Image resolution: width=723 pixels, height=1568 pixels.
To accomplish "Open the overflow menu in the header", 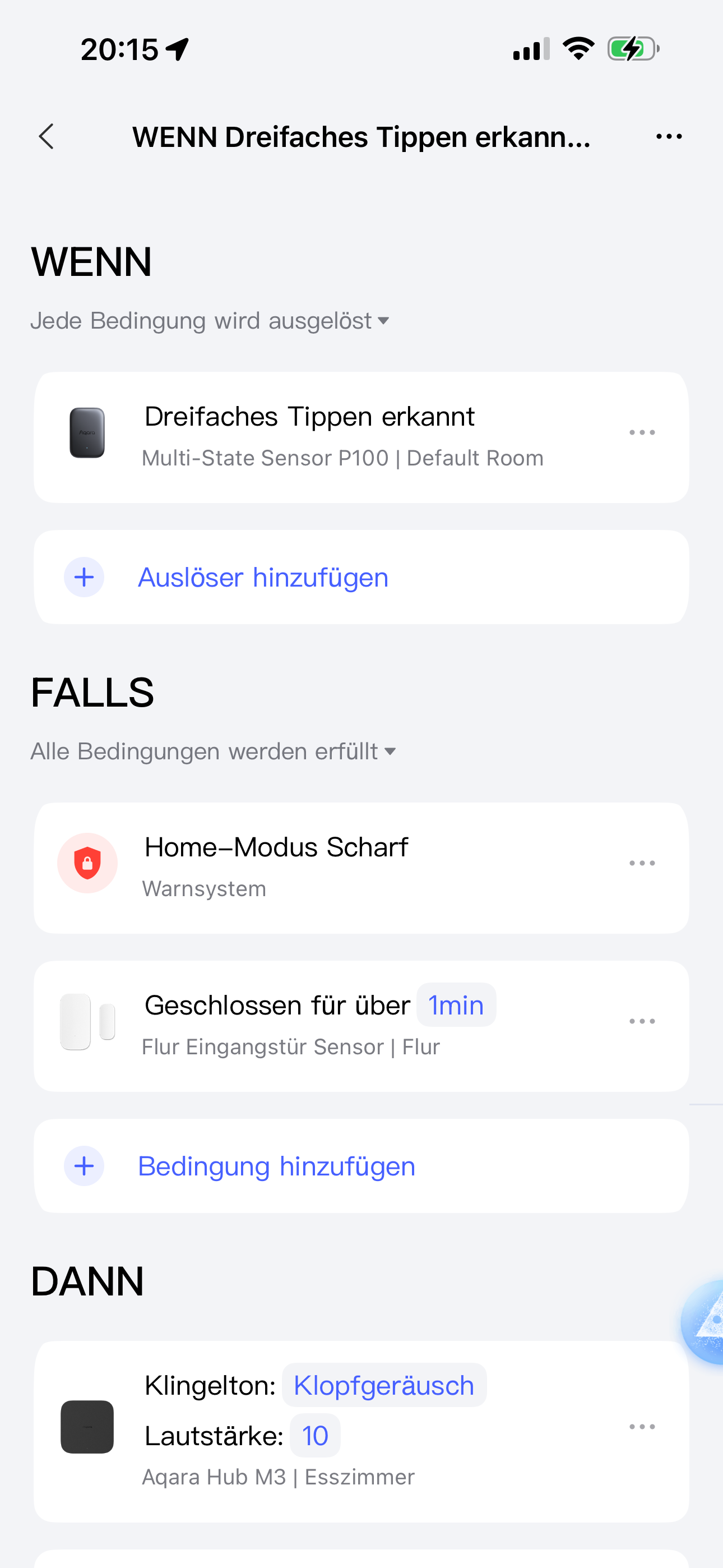I will click(668, 136).
